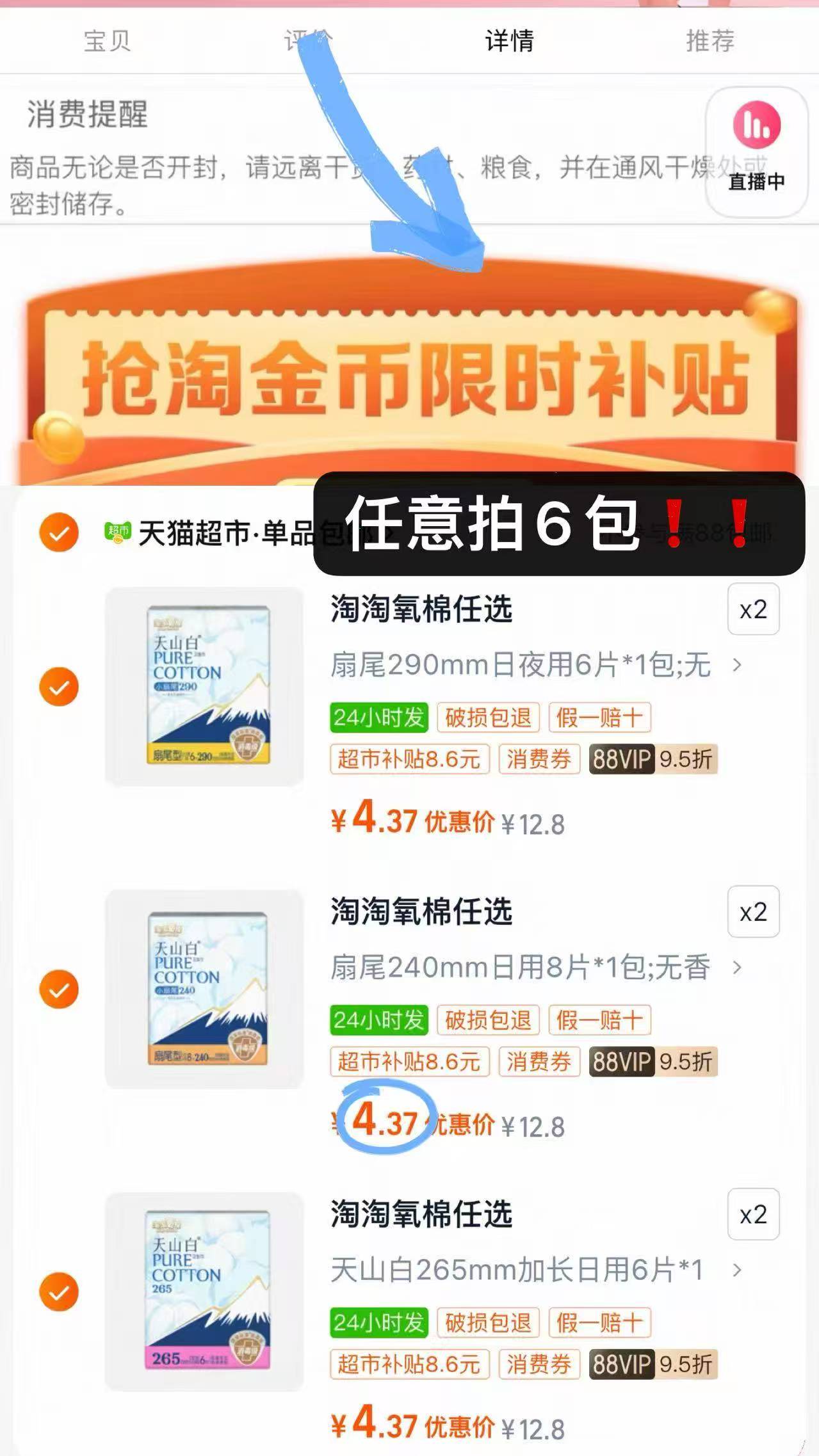Switch to the 宝贝 tab
Image resolution: width=819 pixels, height=1456 pixels.
click(x=106, y=42)
